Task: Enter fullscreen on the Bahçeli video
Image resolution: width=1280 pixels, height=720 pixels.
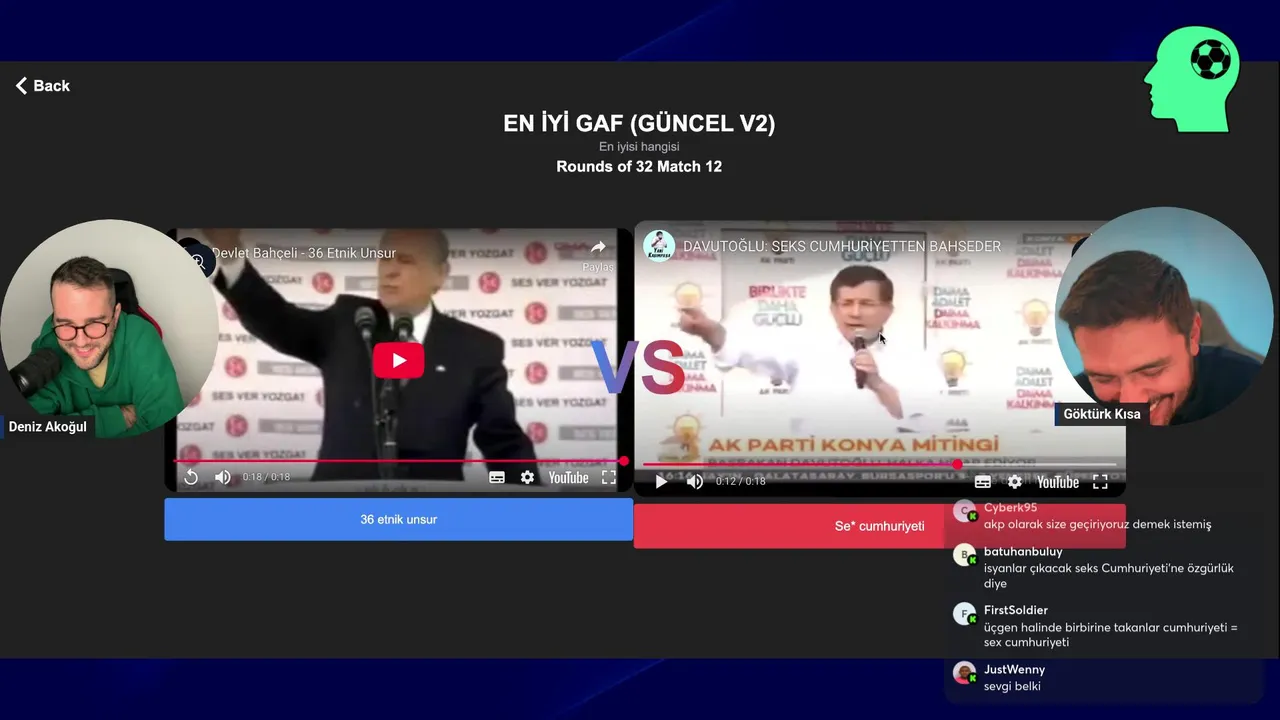Action: 608,478
